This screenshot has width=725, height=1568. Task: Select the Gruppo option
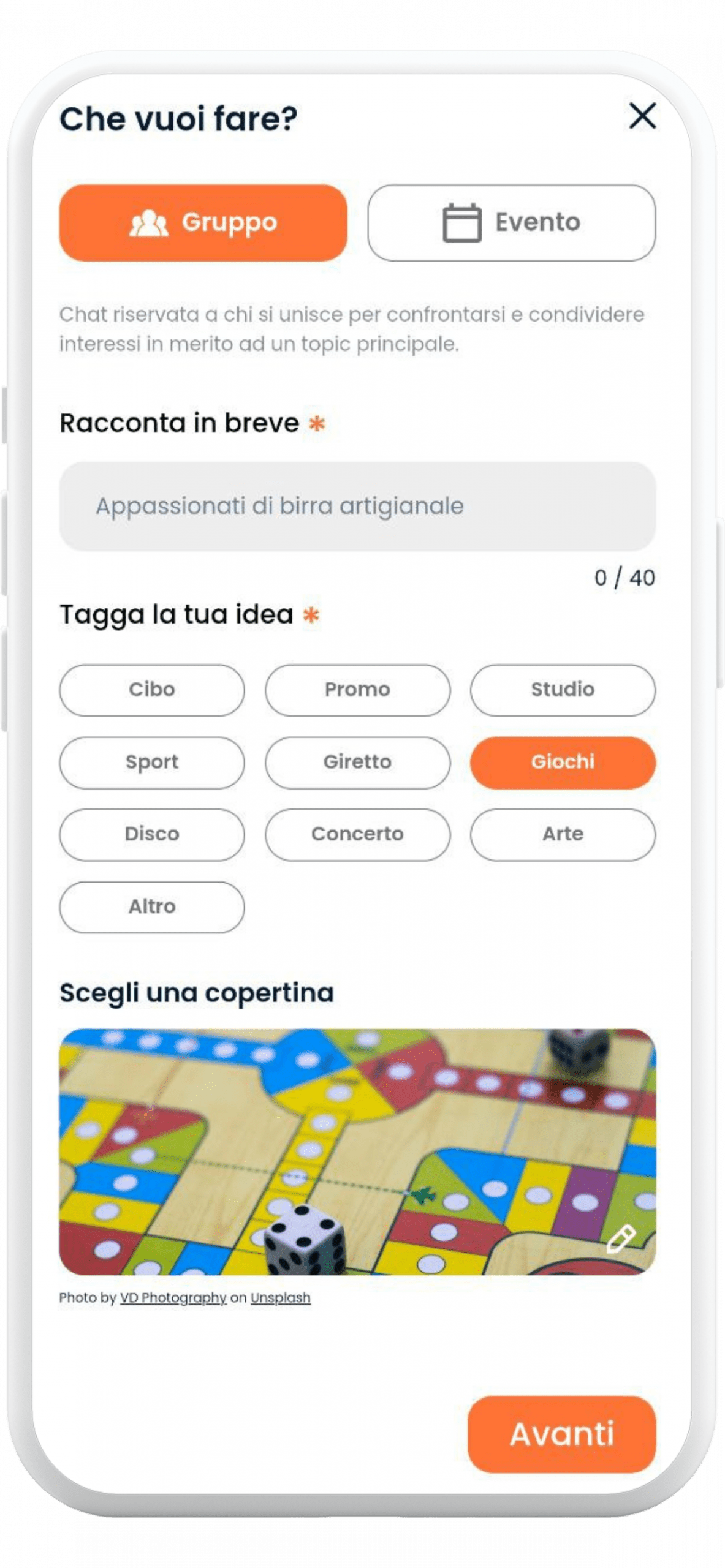coord(203,222)
